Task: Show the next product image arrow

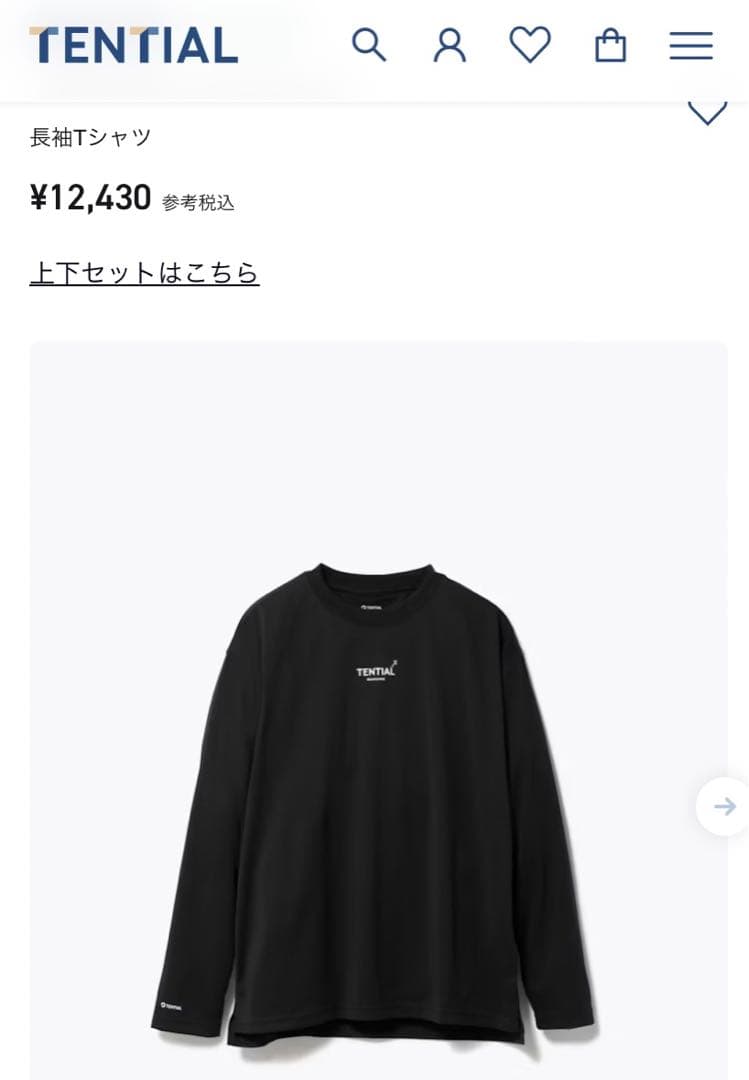Action: (724, 806)
